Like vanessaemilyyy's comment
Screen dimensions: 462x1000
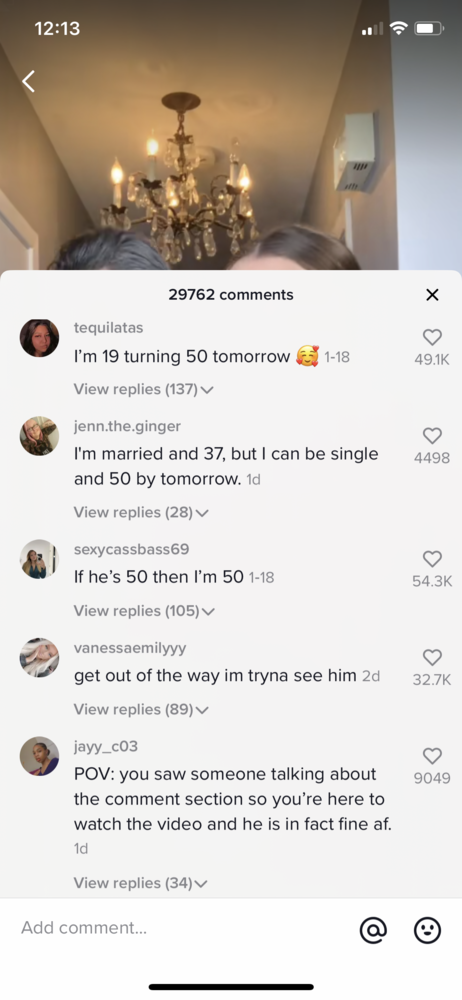432,658
